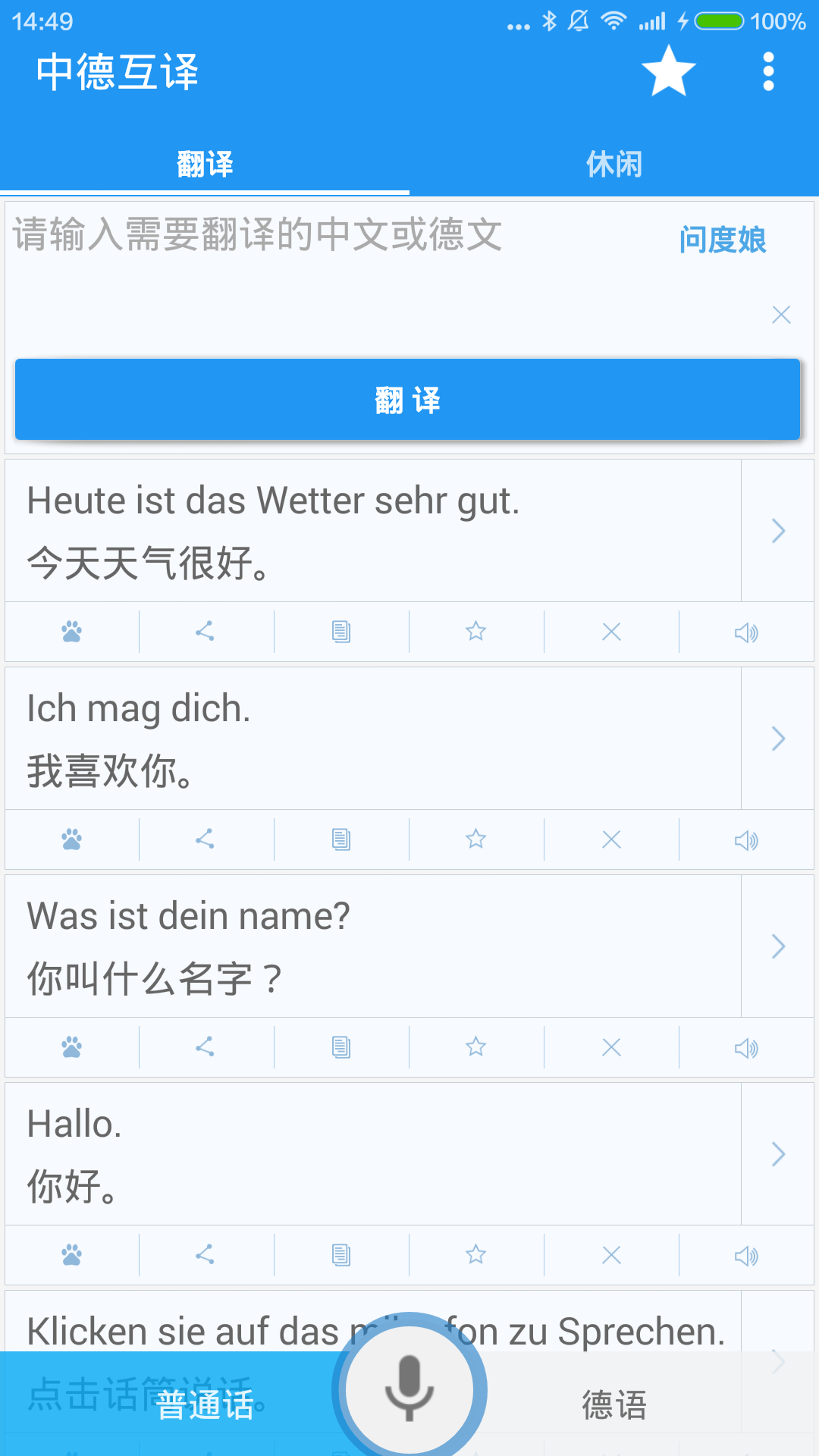819x1456 pixels.
Task: Share the "Ich mag dich" translation
Action: click(206, 839)
